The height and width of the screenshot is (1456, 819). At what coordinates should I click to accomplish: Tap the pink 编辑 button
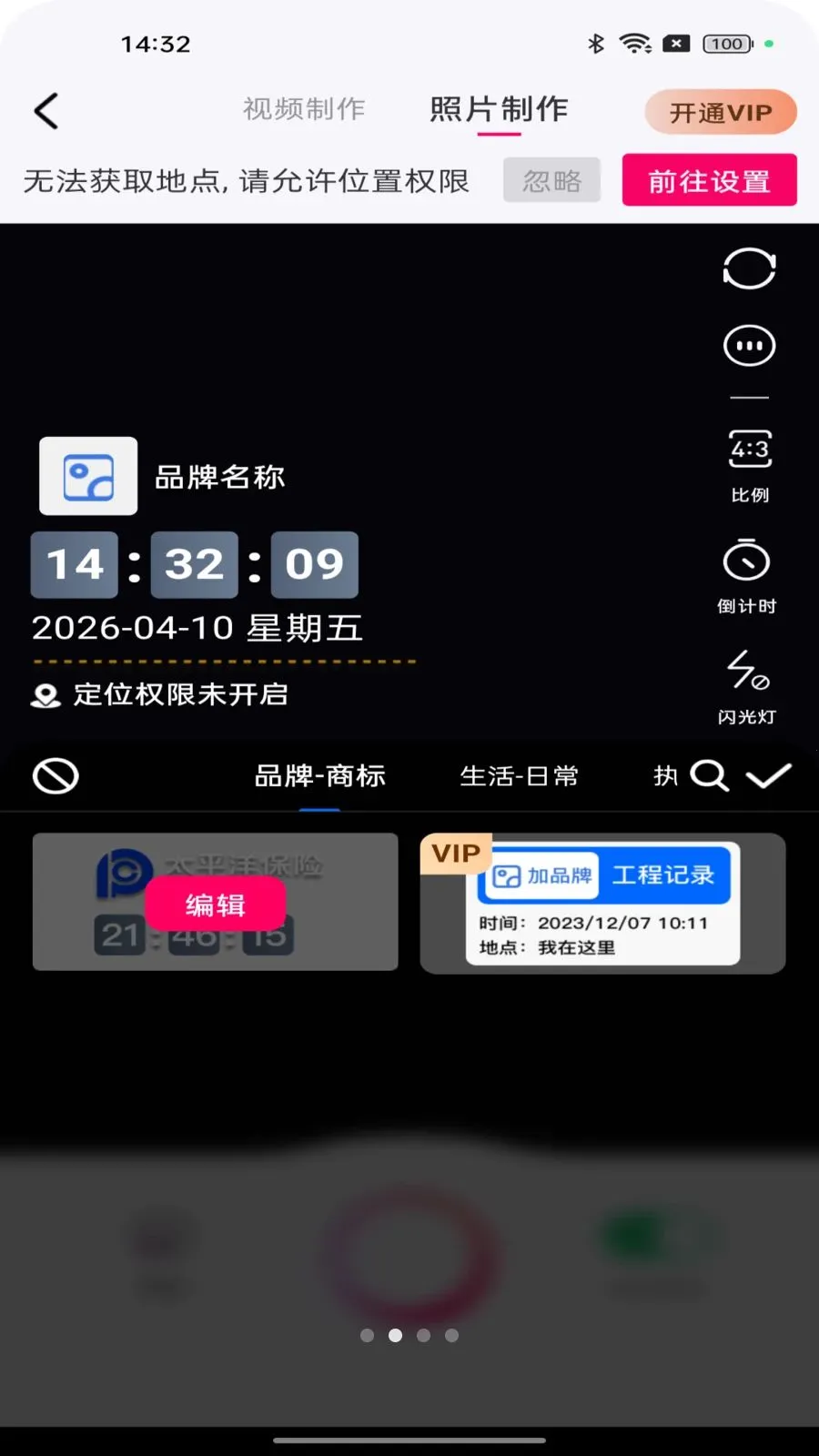tap(216, 905)
